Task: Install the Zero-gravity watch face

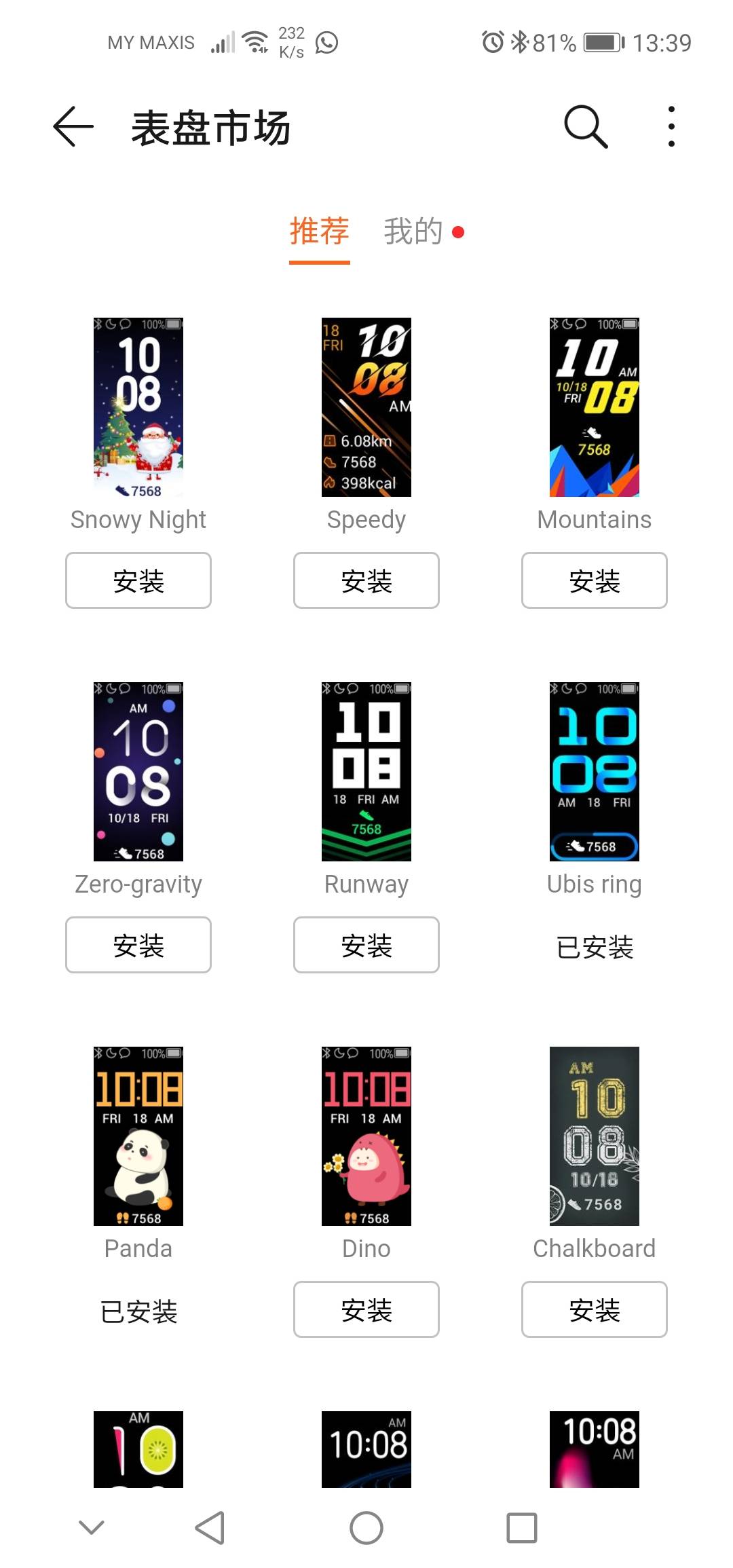Action: tap(138, 945)
